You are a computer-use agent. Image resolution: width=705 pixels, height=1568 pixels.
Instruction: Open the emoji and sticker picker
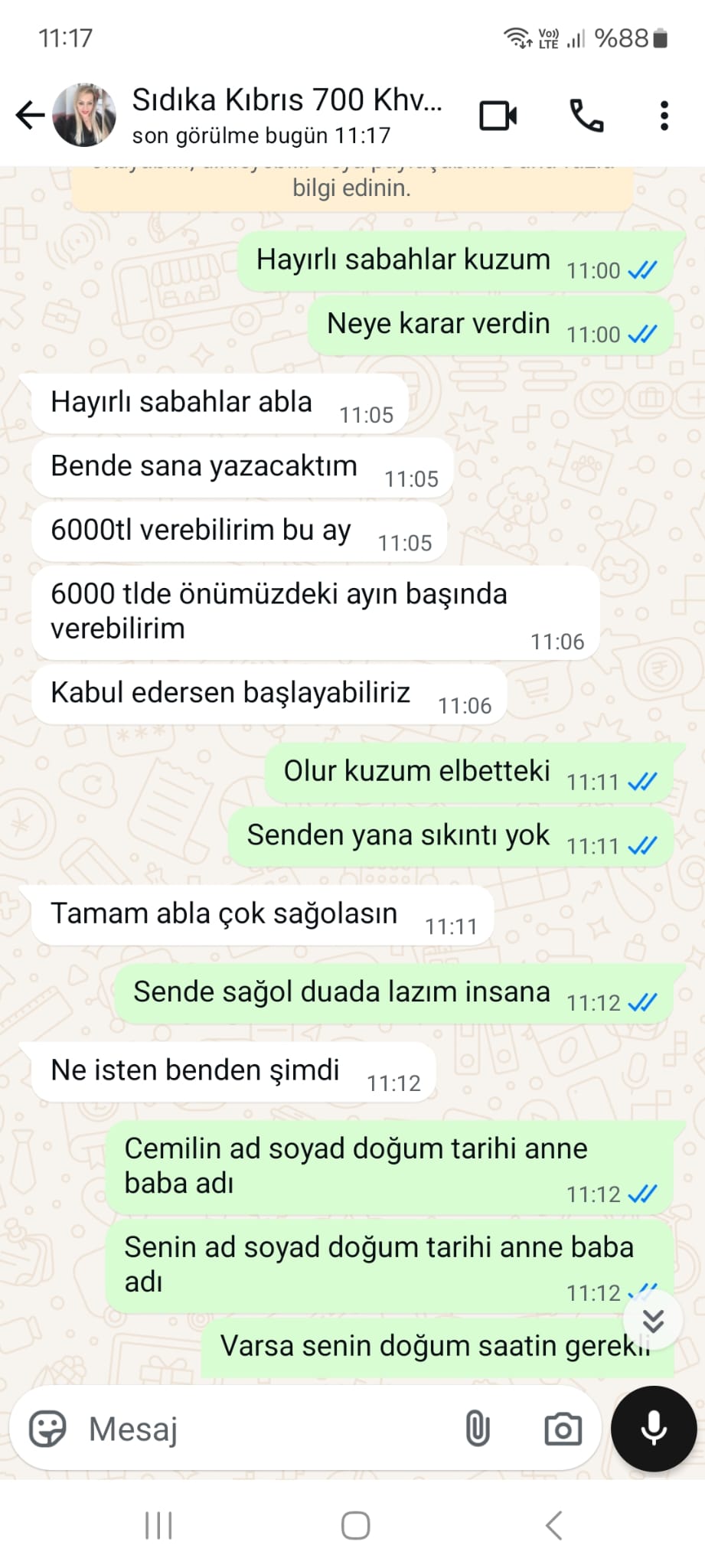point(47,1429)
